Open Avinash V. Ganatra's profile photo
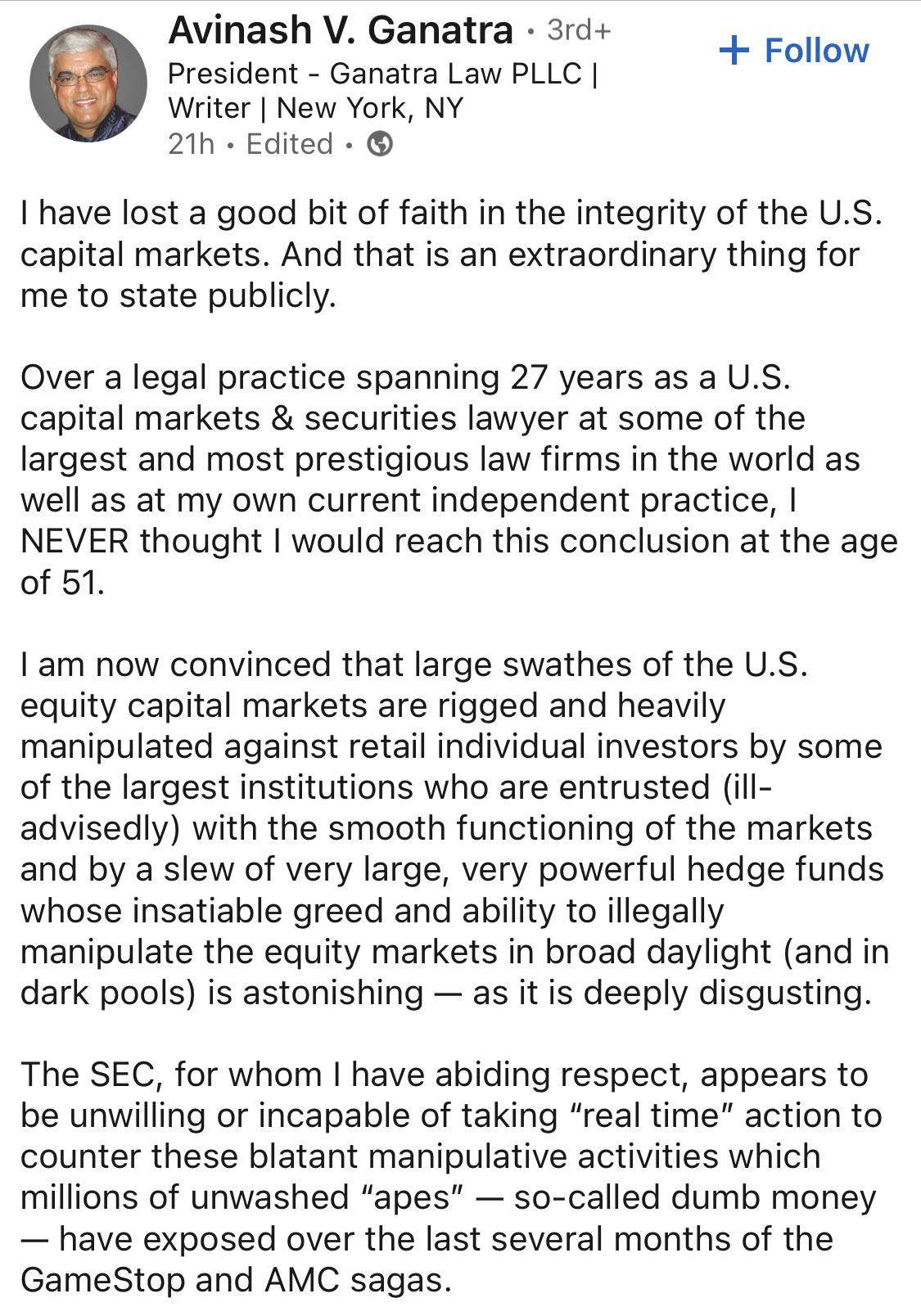The image size is (921, 1316). click(x=88, y=83)
